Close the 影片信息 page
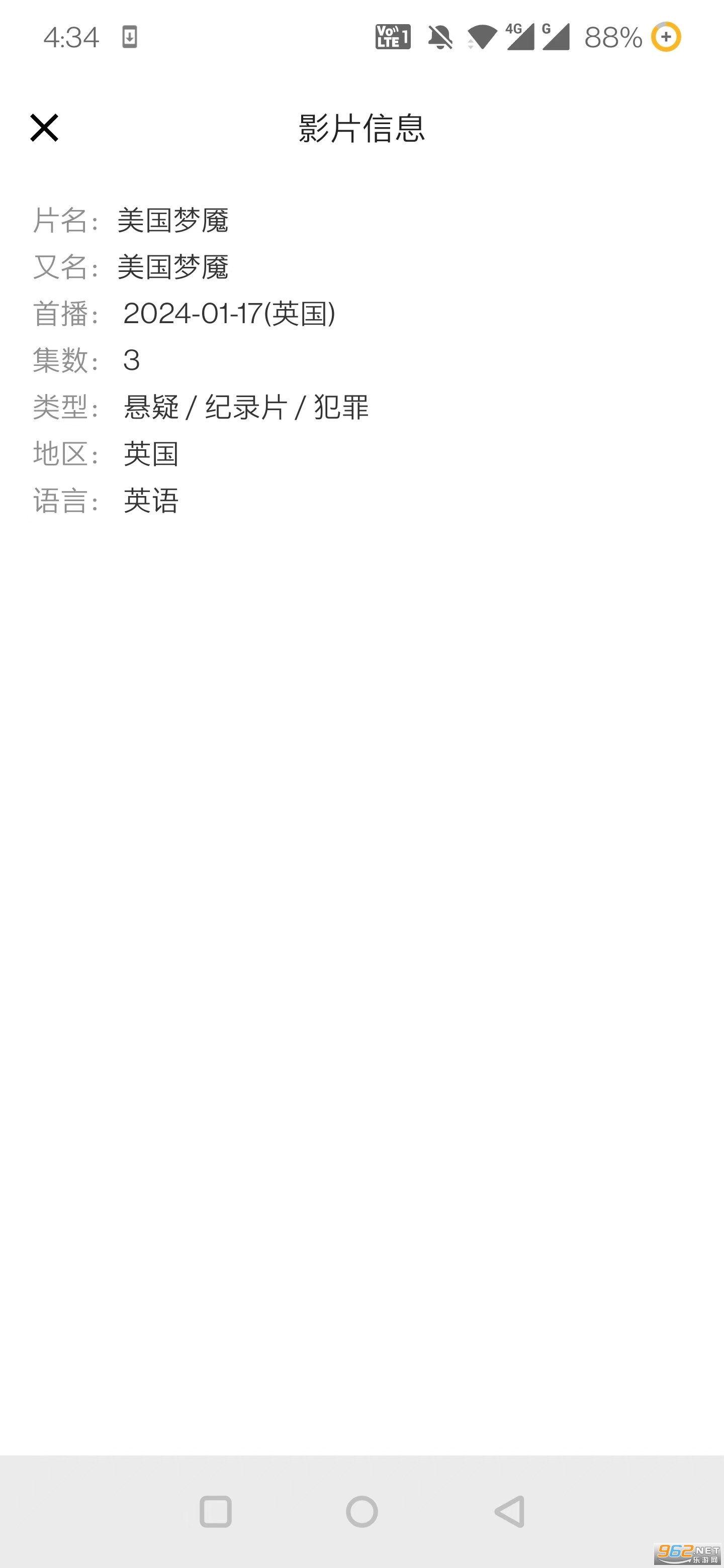Screen dimensions: 724x1568 pyautogui.click(x=44, y=128)
